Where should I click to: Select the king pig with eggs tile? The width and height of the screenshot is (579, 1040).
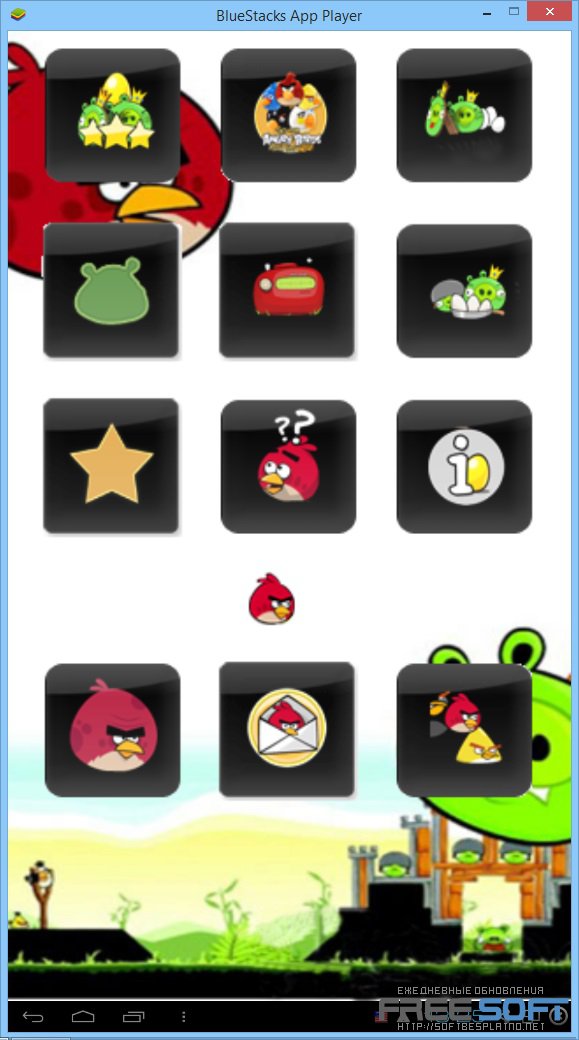pos(464,291)
